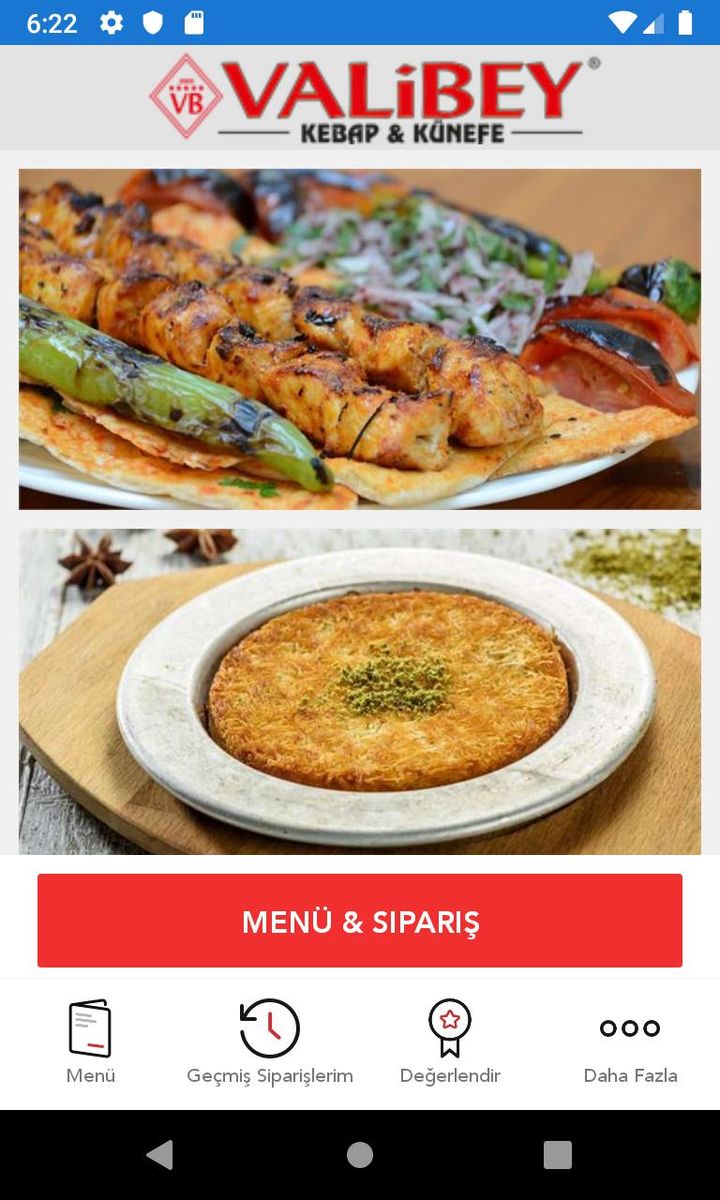Select the Daha Fazla label in bottom bar
Image resolution: width=720 pixels, height=1200 pixels.
(630, 1076)
